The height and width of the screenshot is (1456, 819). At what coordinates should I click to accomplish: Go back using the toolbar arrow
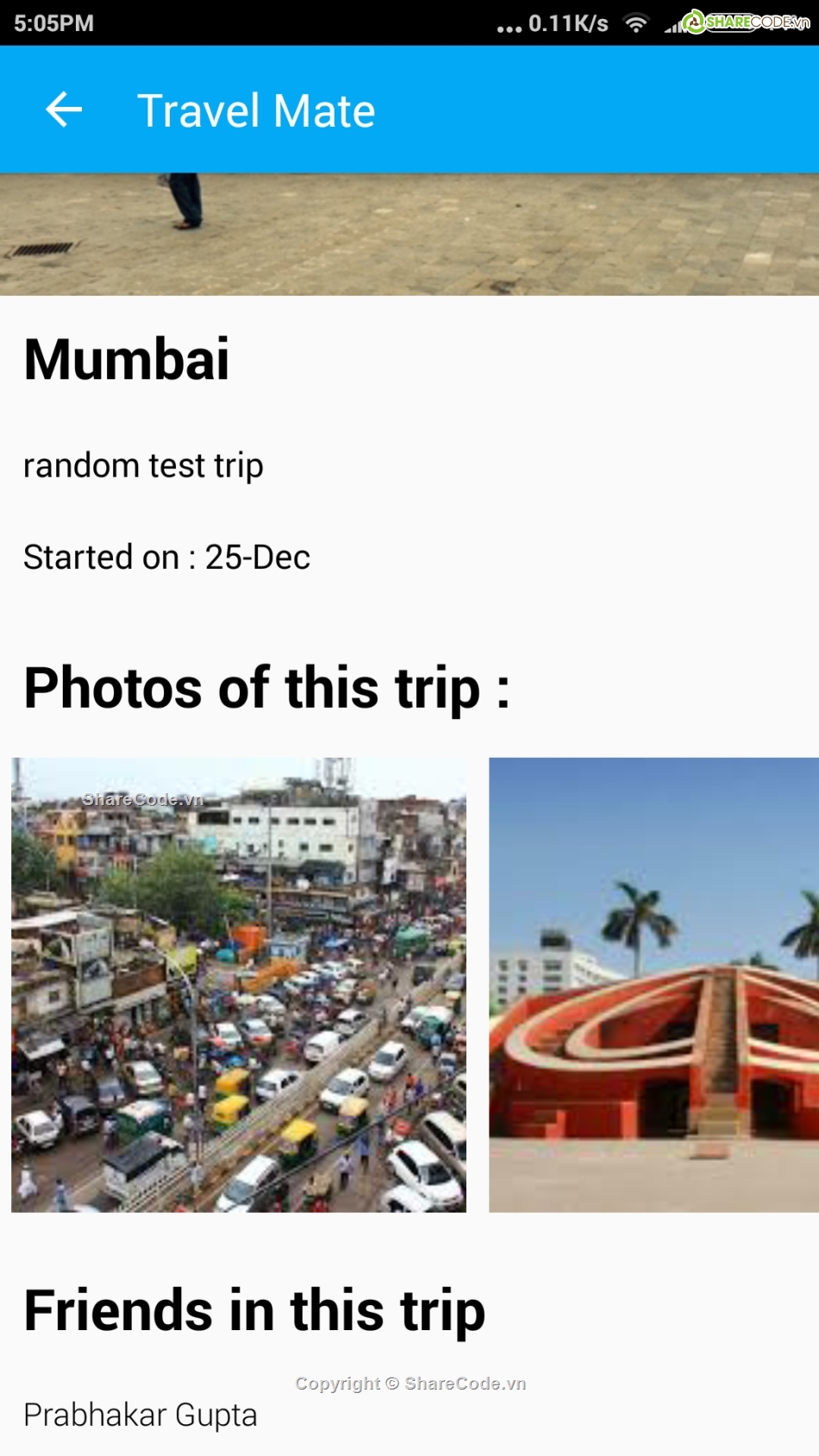pyautogui.click(x=64, y=110)
